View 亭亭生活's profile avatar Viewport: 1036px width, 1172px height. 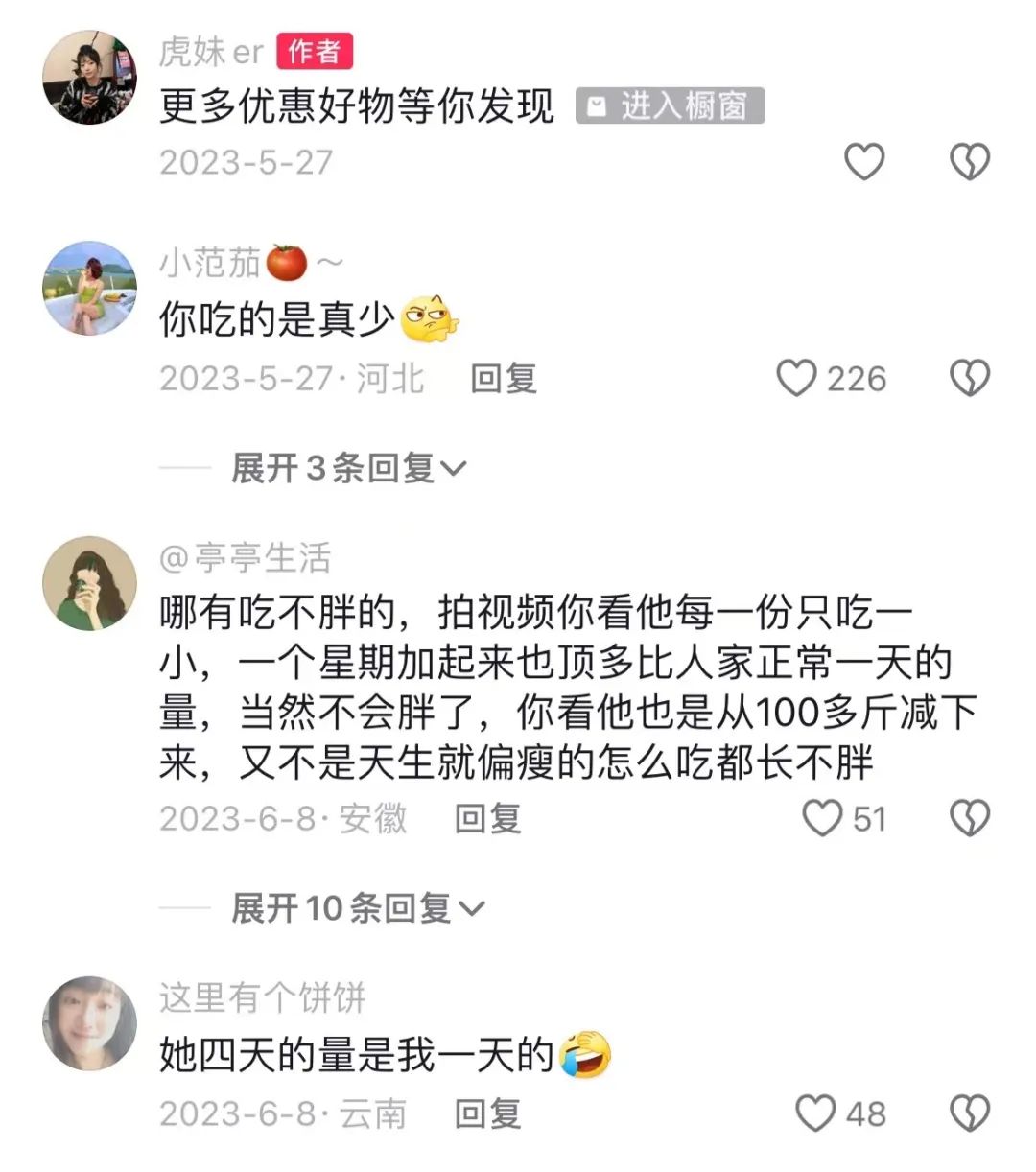coord(90,583)
